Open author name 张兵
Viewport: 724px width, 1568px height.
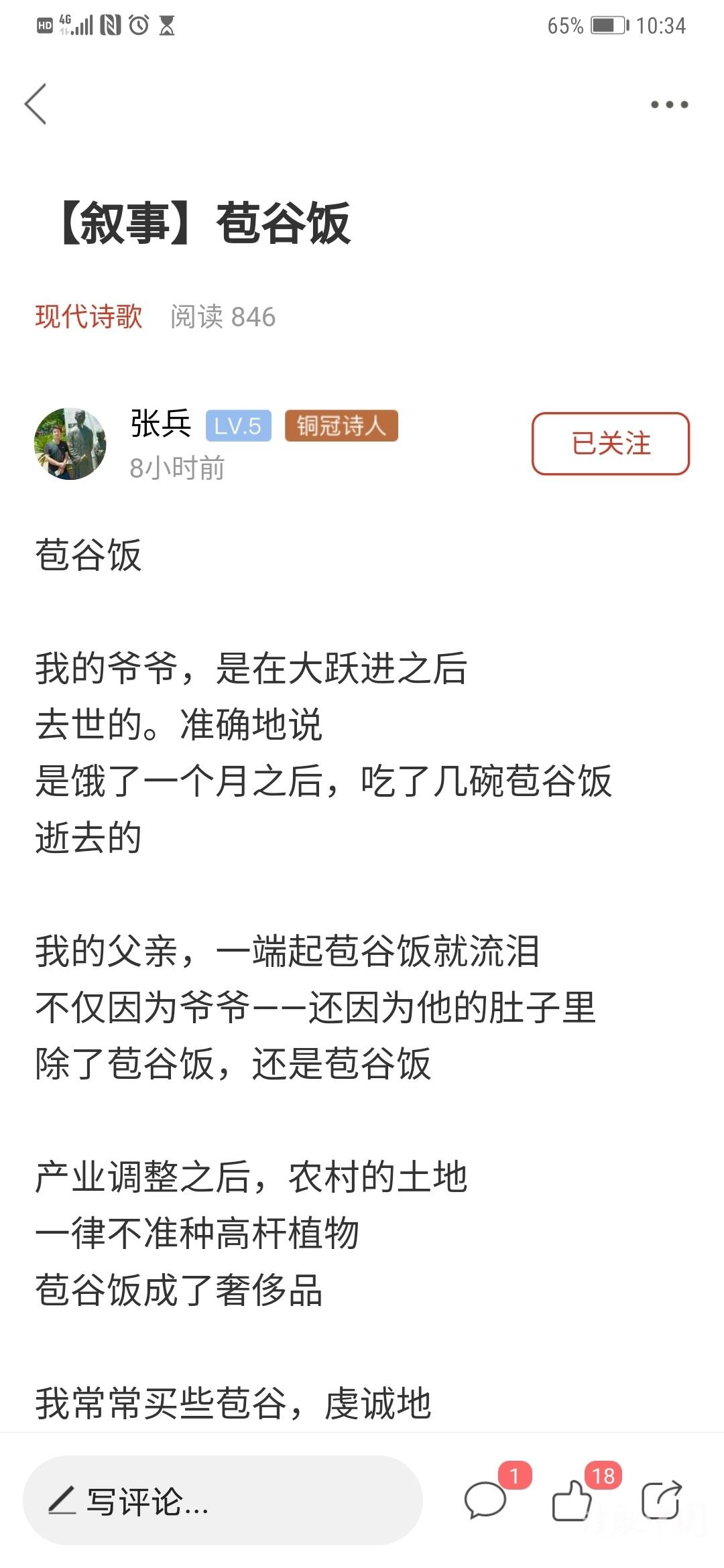[161, 424]
